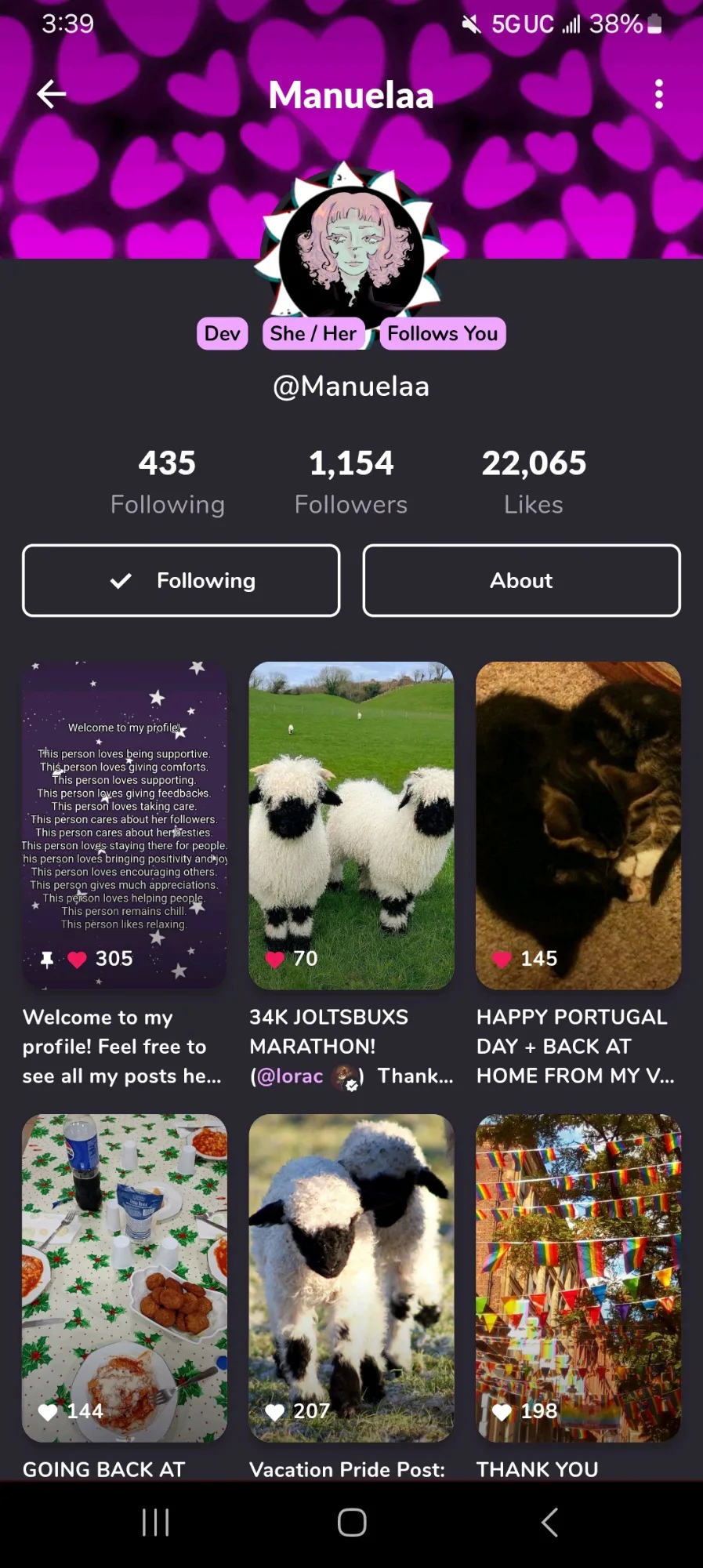
Task: Tap the Following button to unfollow
Action: coord(181,580)
